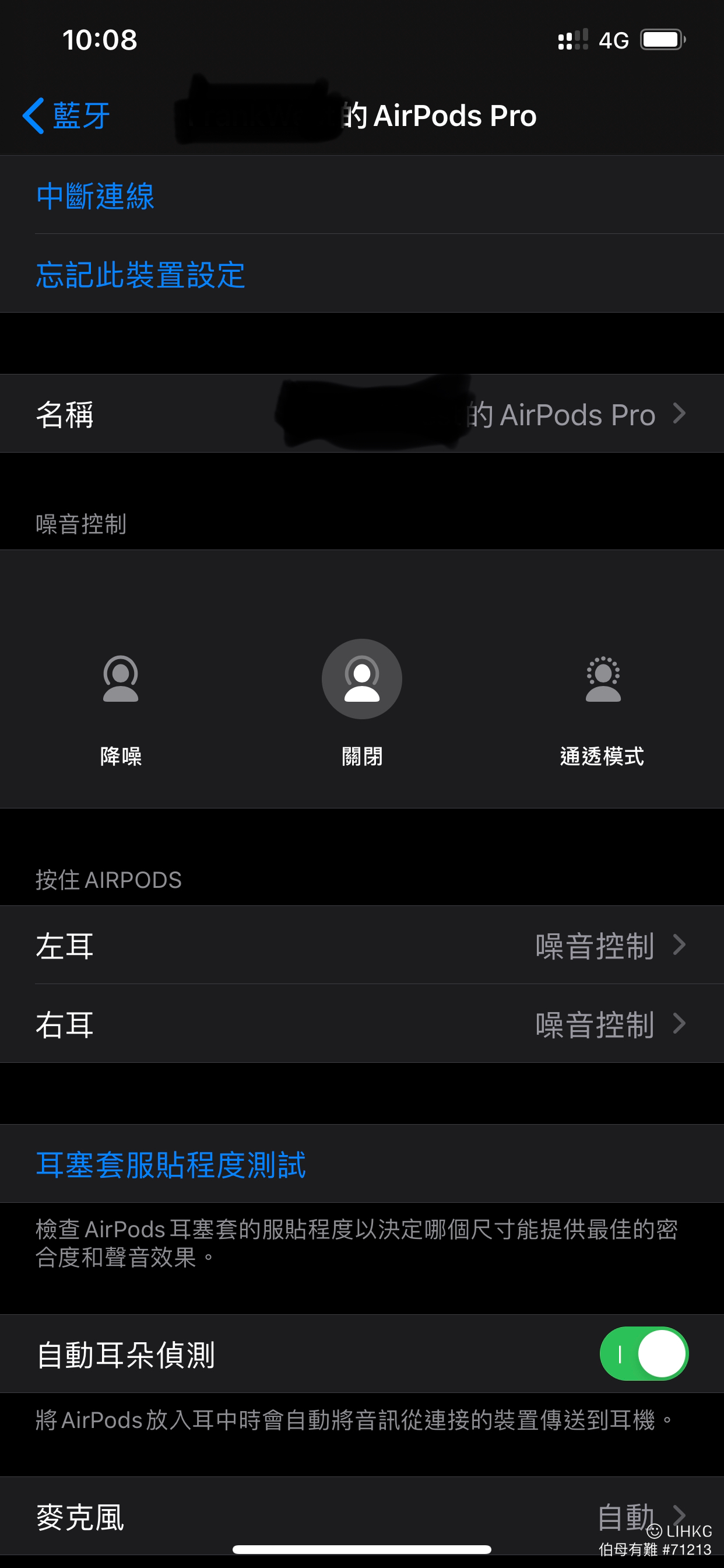Start 耳塞套服貼程度測試
This screenshot has width=724, height=1568.
click(x=362, y=1164)
